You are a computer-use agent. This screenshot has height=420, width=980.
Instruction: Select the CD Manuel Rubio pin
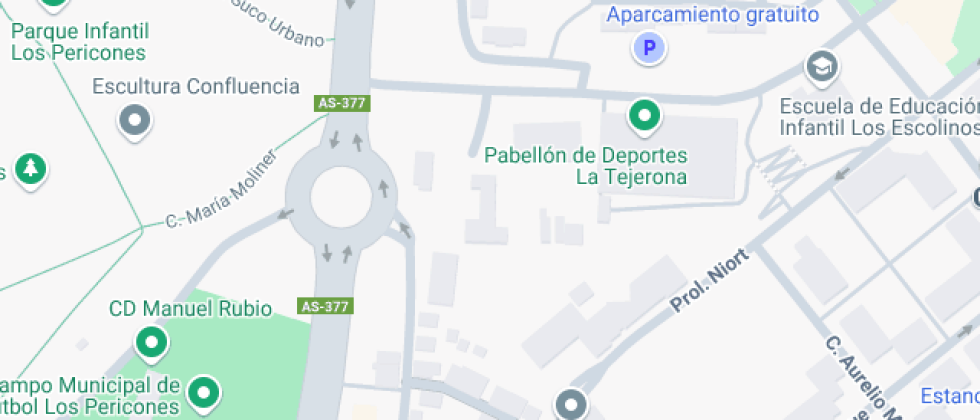[151, 344]
